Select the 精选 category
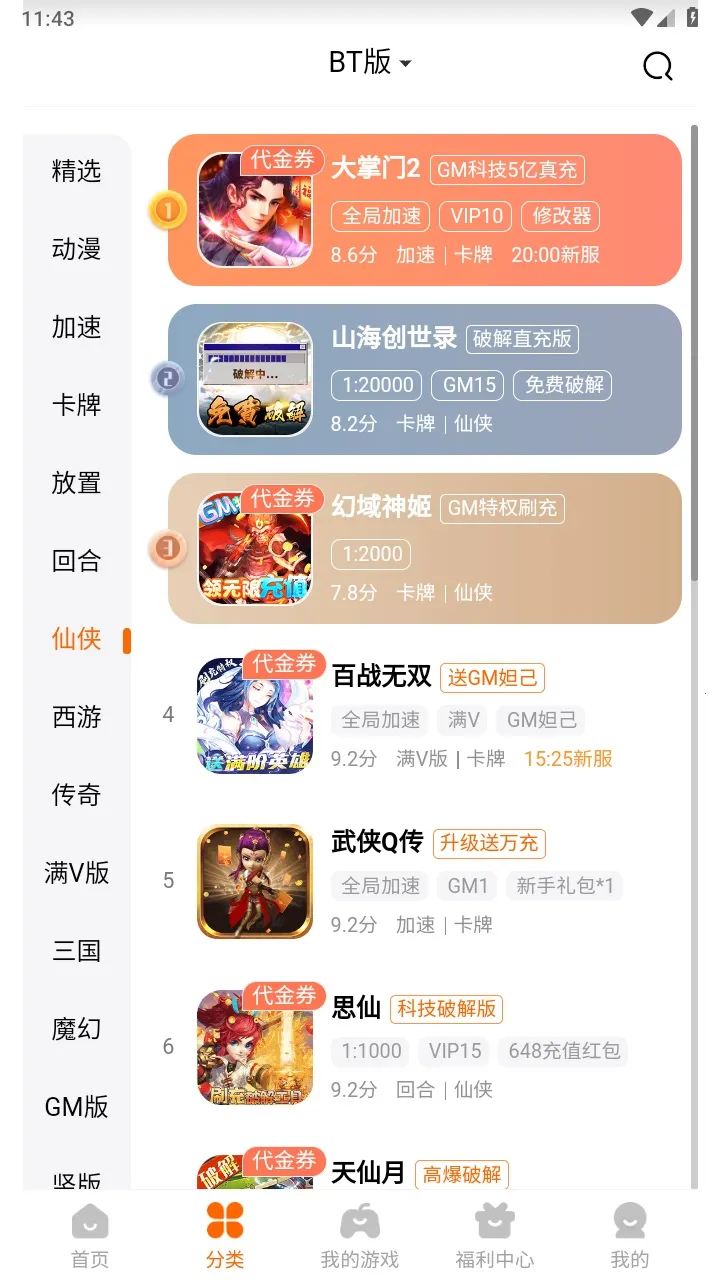The image size is (720, 1280). [x=77, y=171]
